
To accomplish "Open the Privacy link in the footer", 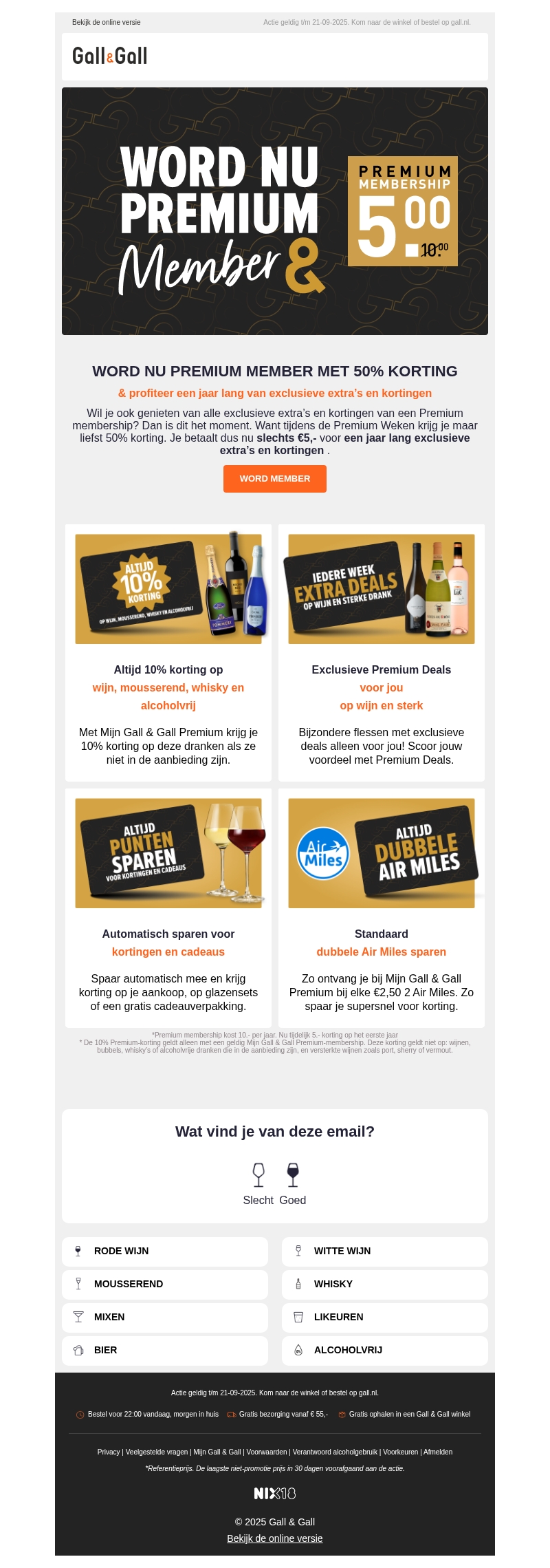I will click(109, 1452).
